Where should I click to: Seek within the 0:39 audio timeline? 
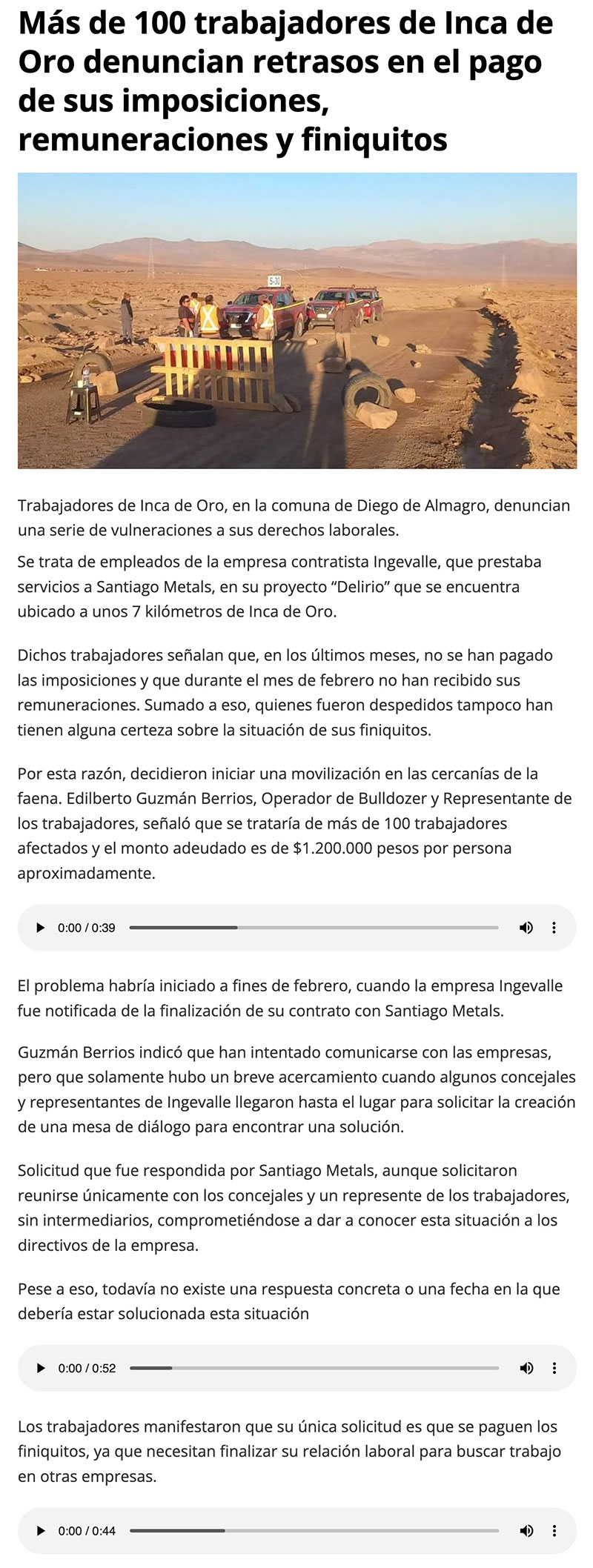(314, 928)
